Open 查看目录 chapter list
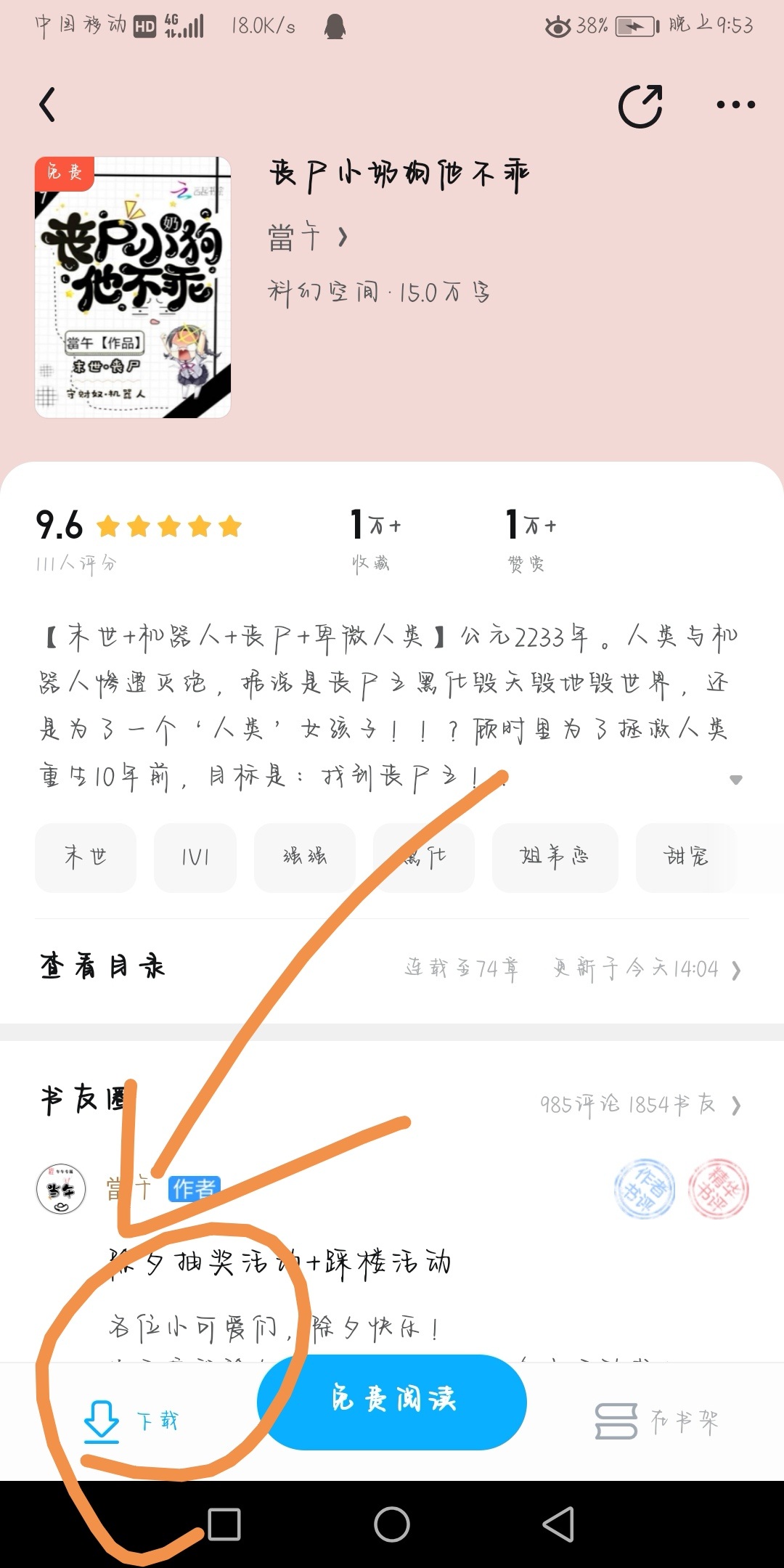 pyautogui.click(x=392, y=968)
